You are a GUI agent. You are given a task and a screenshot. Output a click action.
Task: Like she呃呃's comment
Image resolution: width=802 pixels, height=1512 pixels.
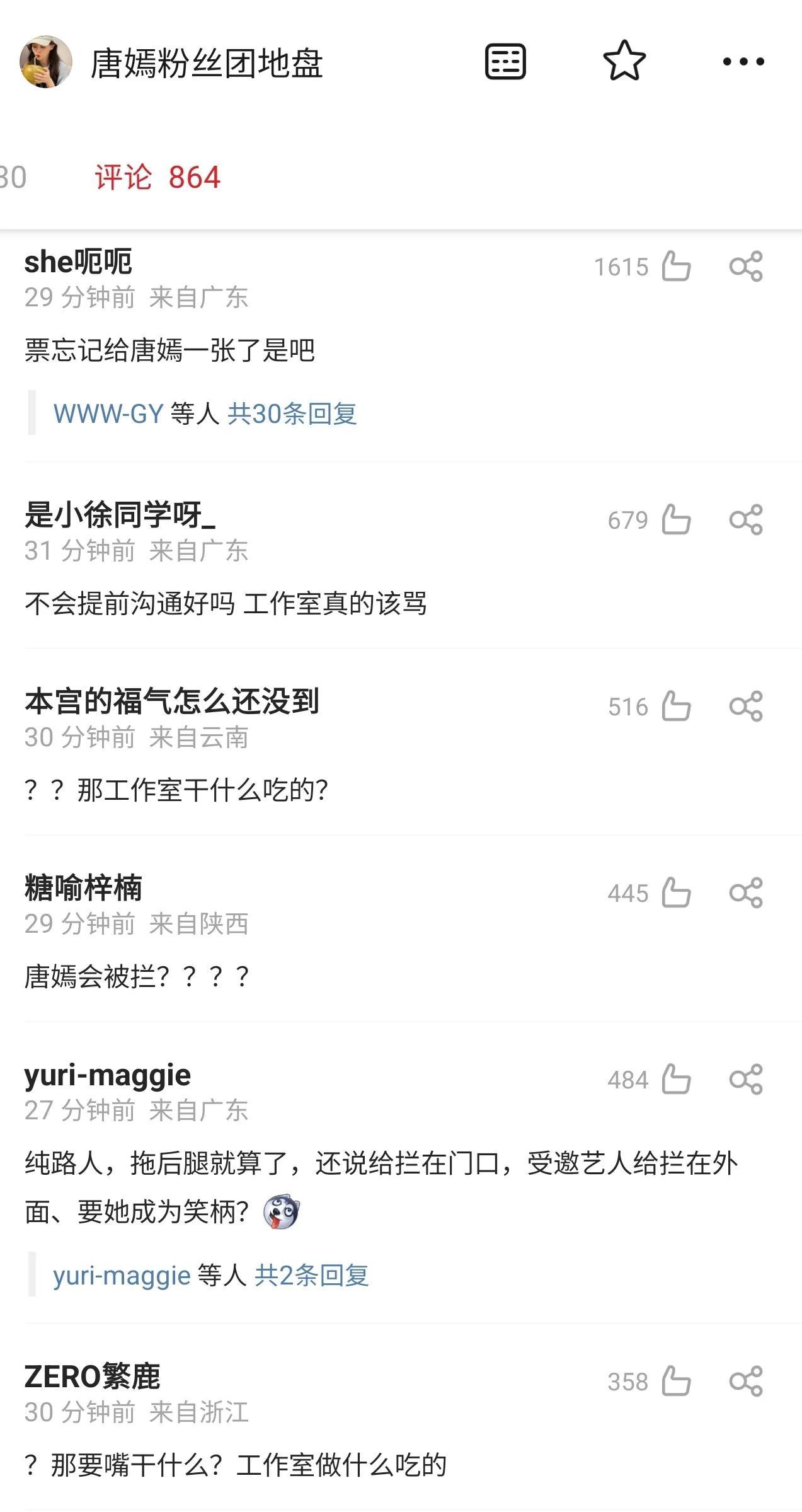pos(676,266)
